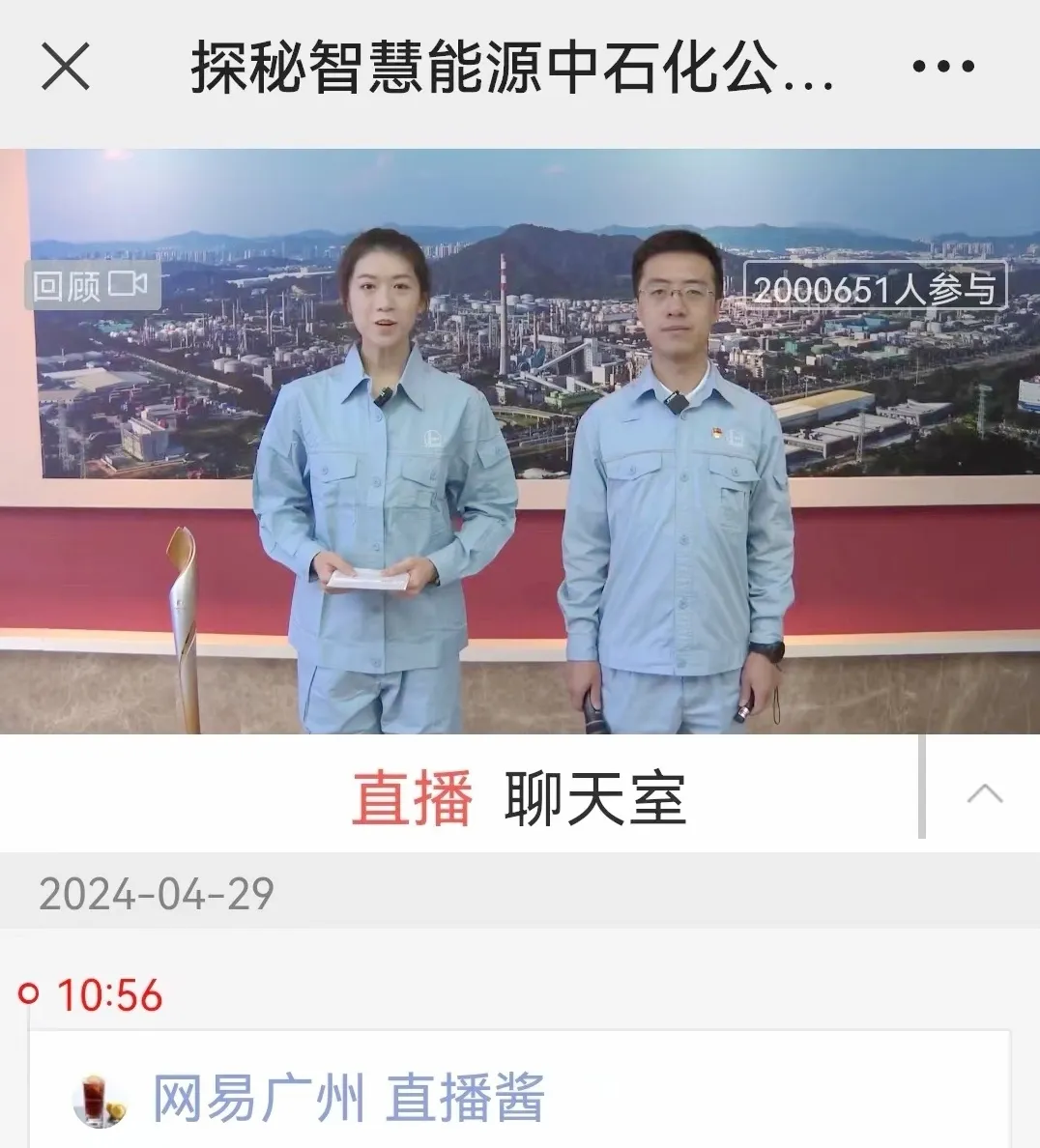Collapse the panel with the up chevron
This screenshot has height=1148, width=1040.
tap(984, 794)
